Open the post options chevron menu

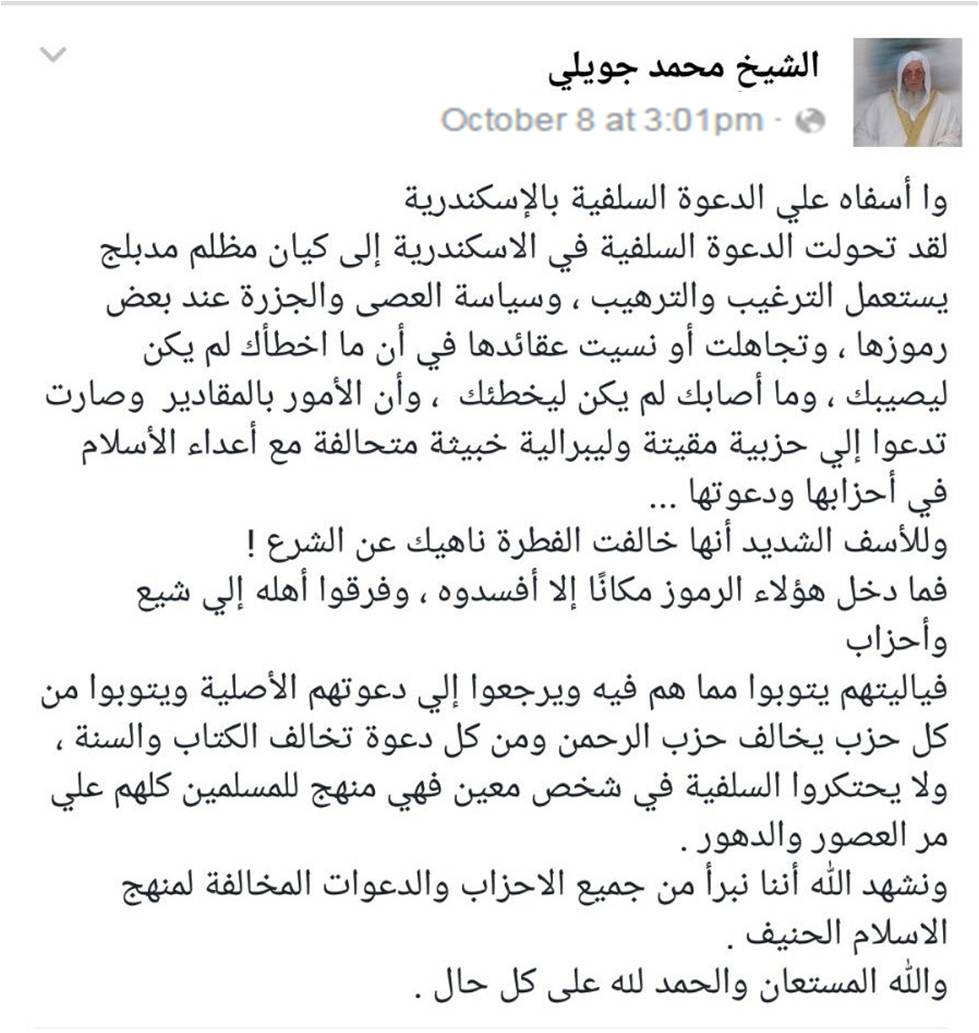[x=52, y=54]
